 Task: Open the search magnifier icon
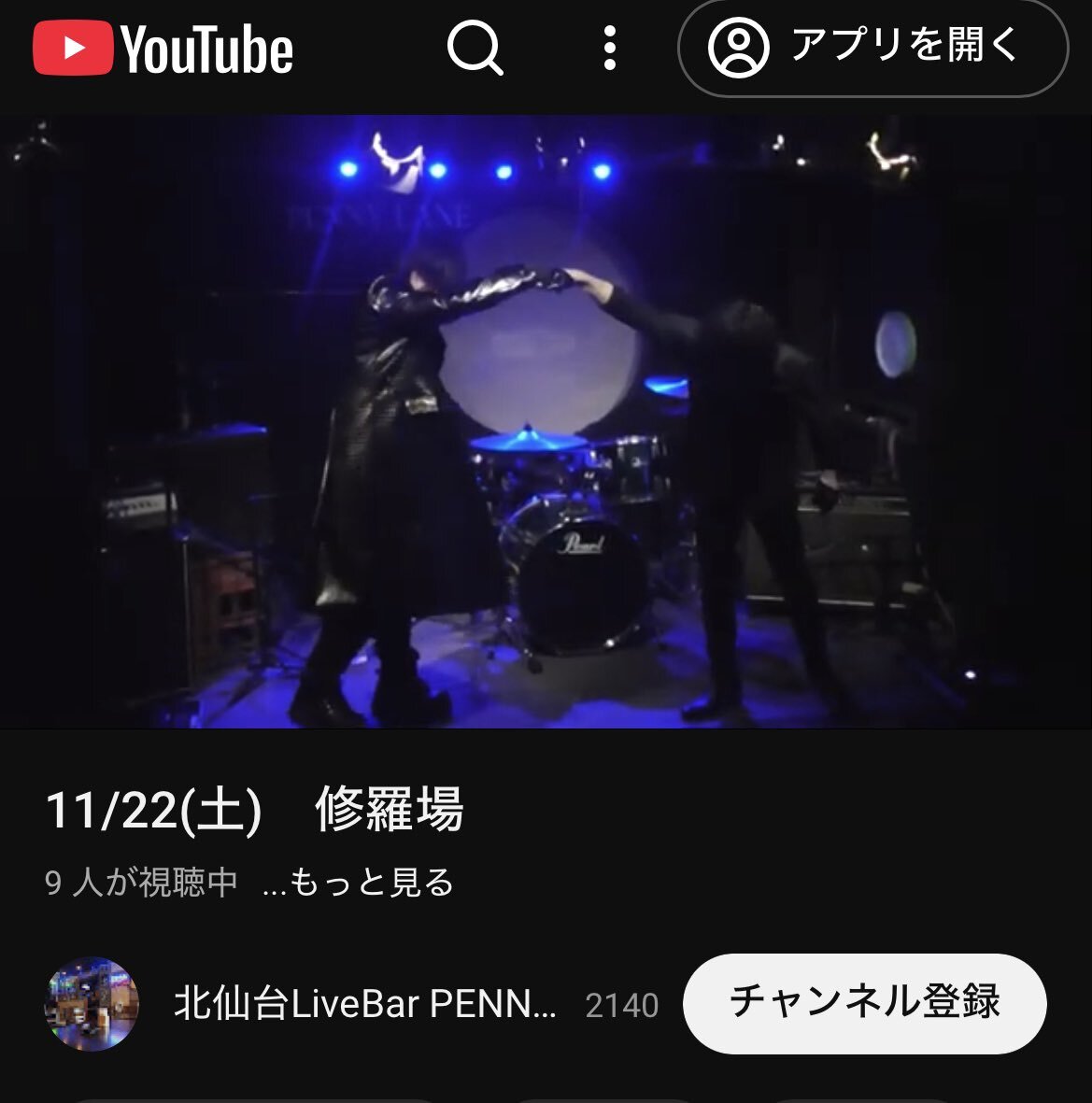475,48
